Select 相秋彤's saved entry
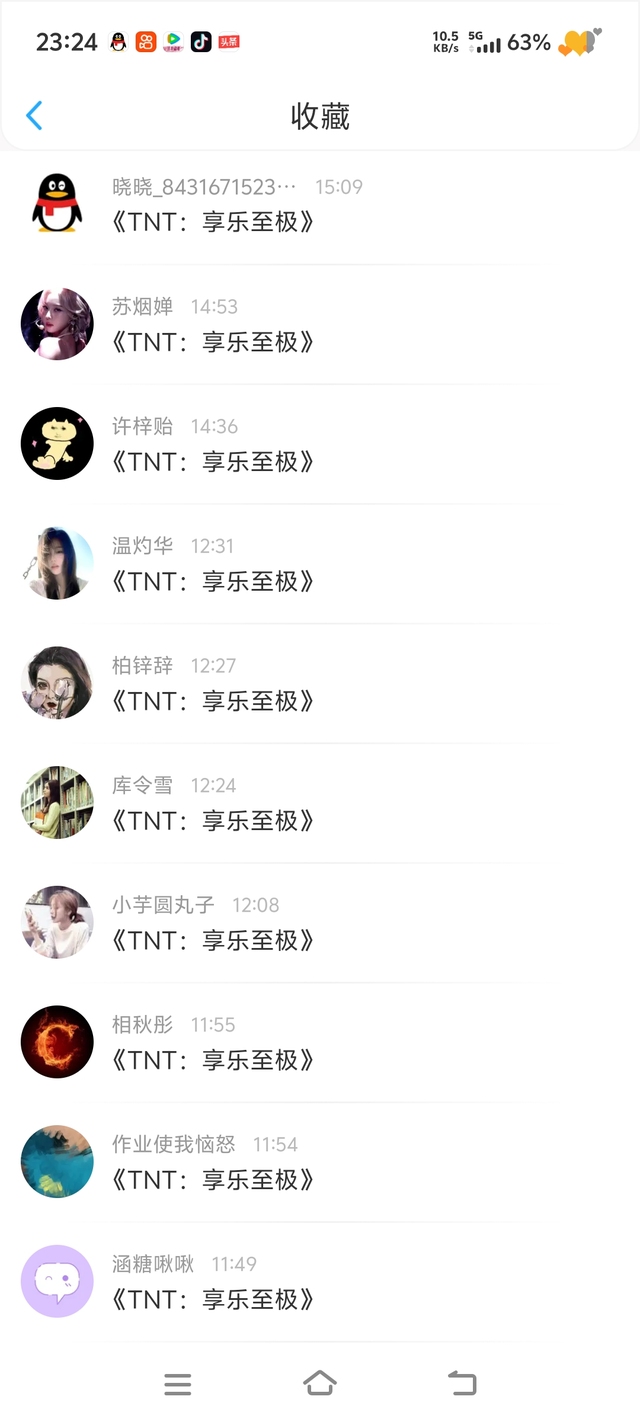Screen dimensions: 640x1422 tap(320, 1043)
